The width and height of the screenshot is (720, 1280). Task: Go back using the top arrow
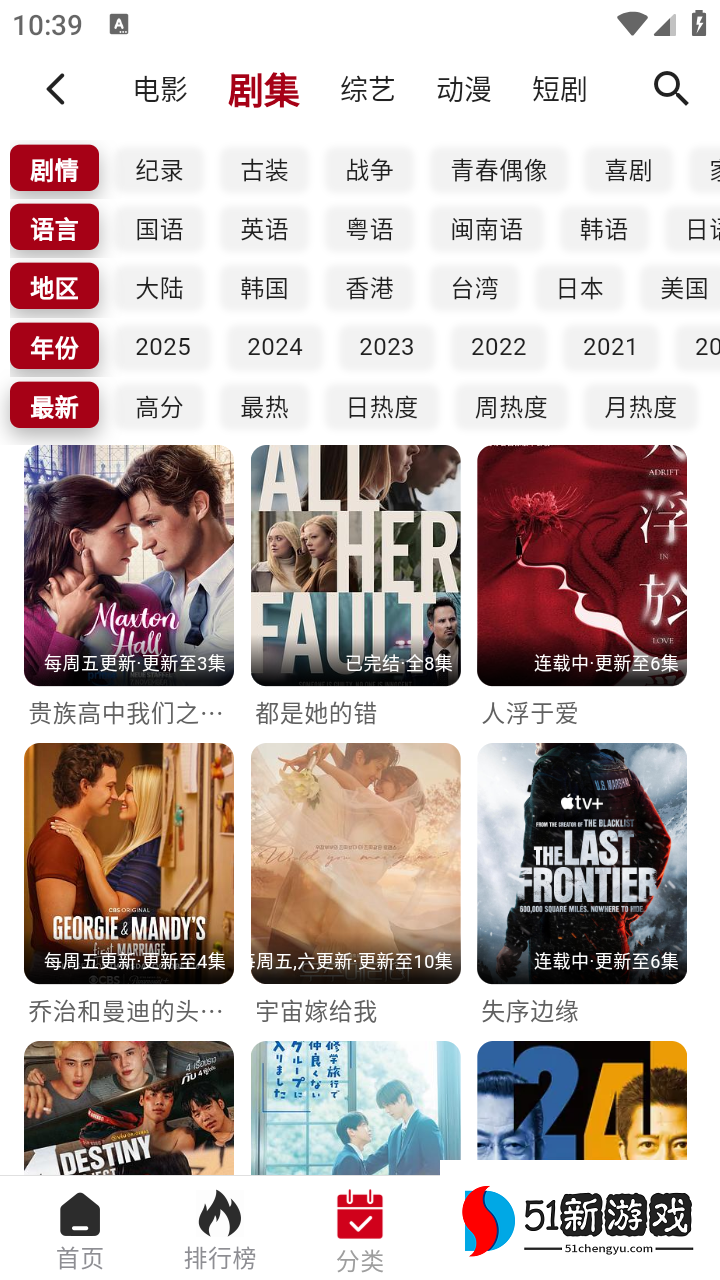pos(56,90)
